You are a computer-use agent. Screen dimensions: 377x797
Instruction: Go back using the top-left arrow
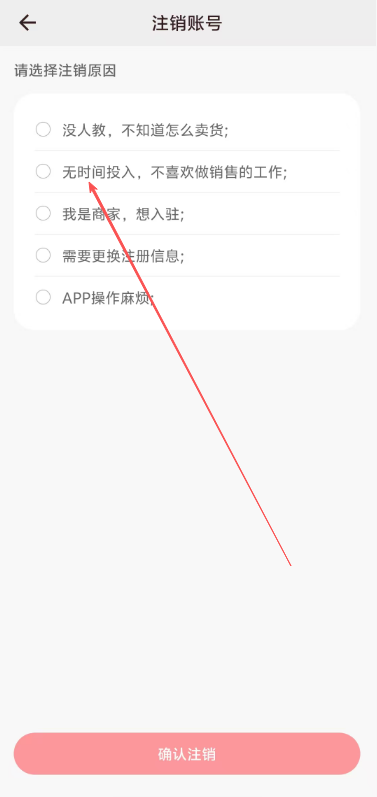point(27,23)
